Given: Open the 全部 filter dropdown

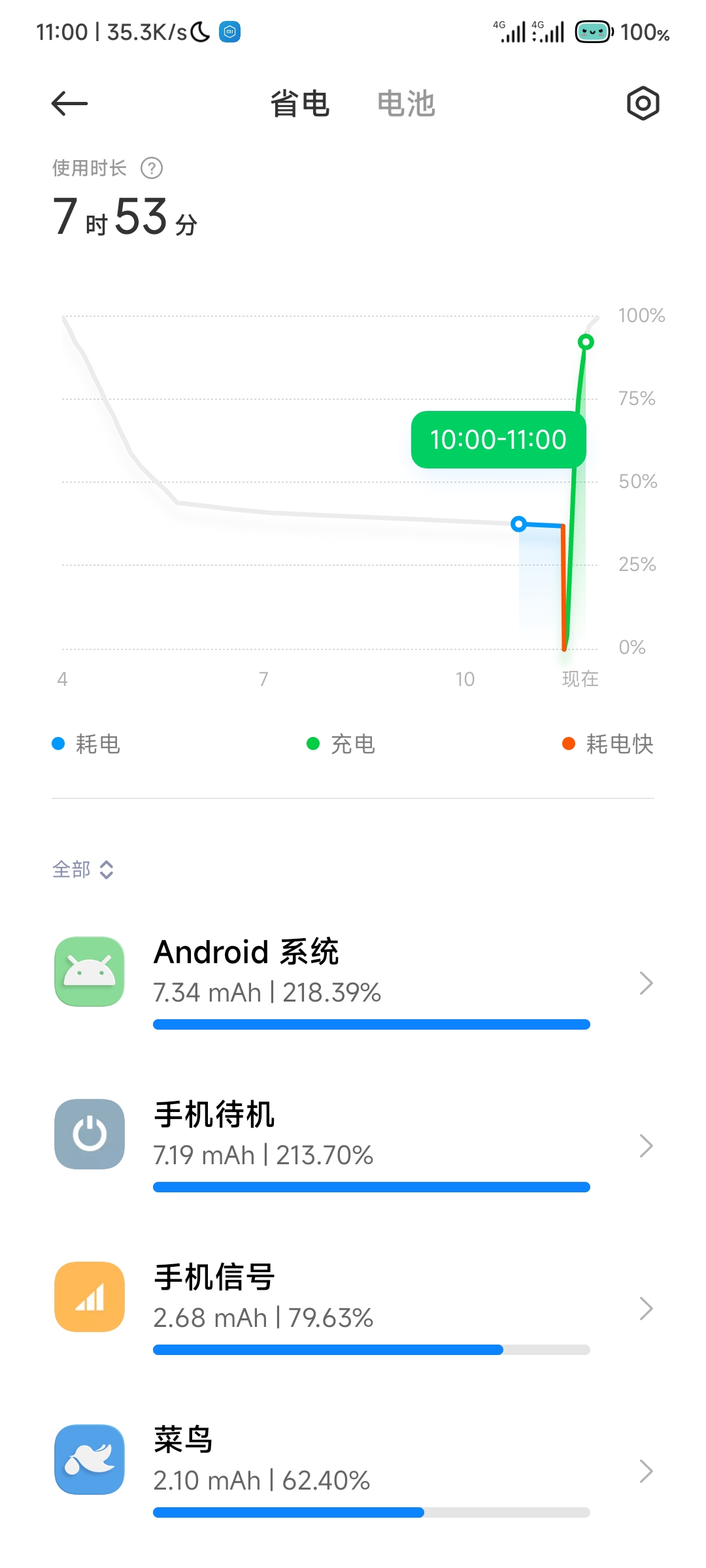Looking at the screenshot, I should 83,870.
